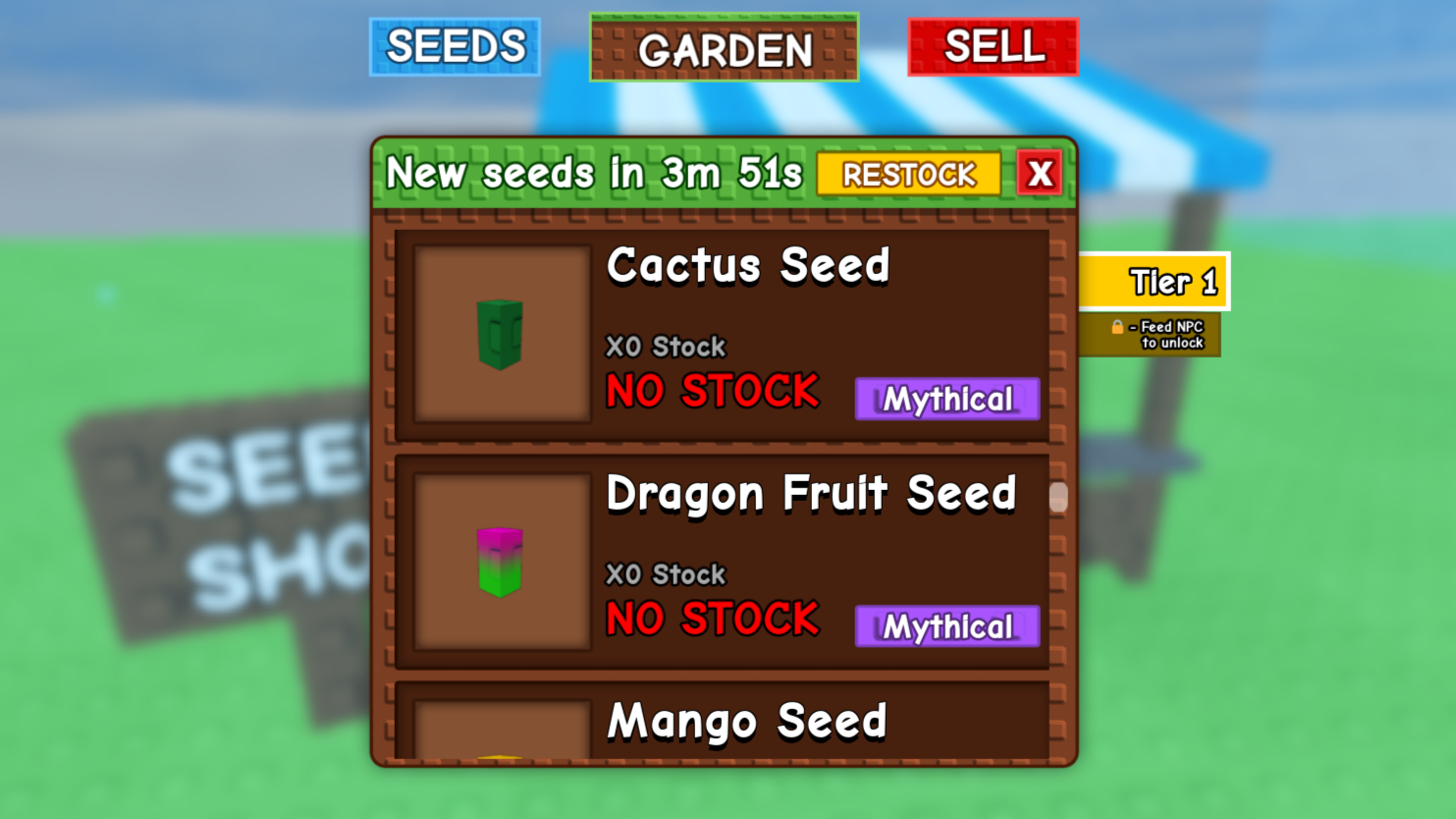Open the SEEDS menu button
The height and width of the screenshot is (819, 1456).
[x=455, y=46]
